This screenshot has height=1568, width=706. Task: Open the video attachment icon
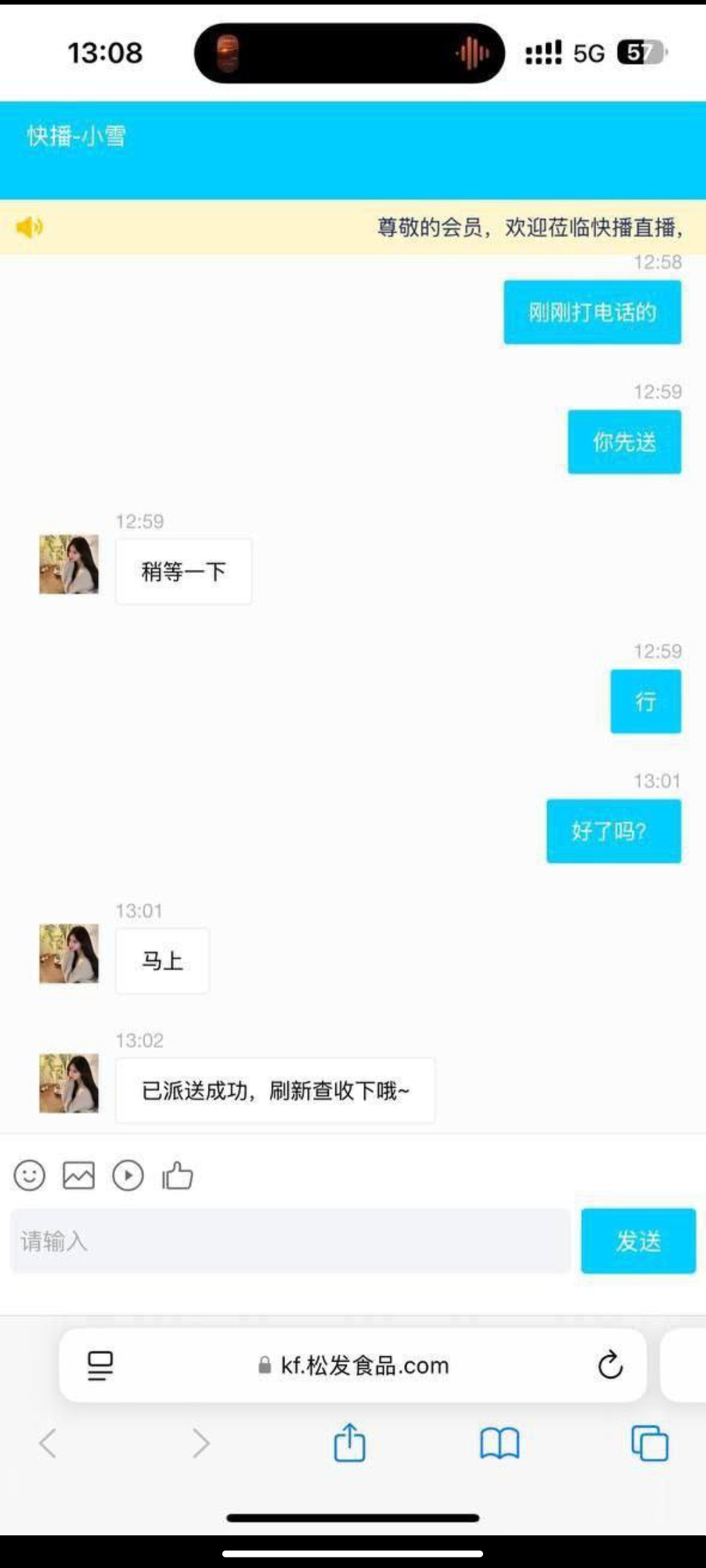click(x=128, y=1175)
